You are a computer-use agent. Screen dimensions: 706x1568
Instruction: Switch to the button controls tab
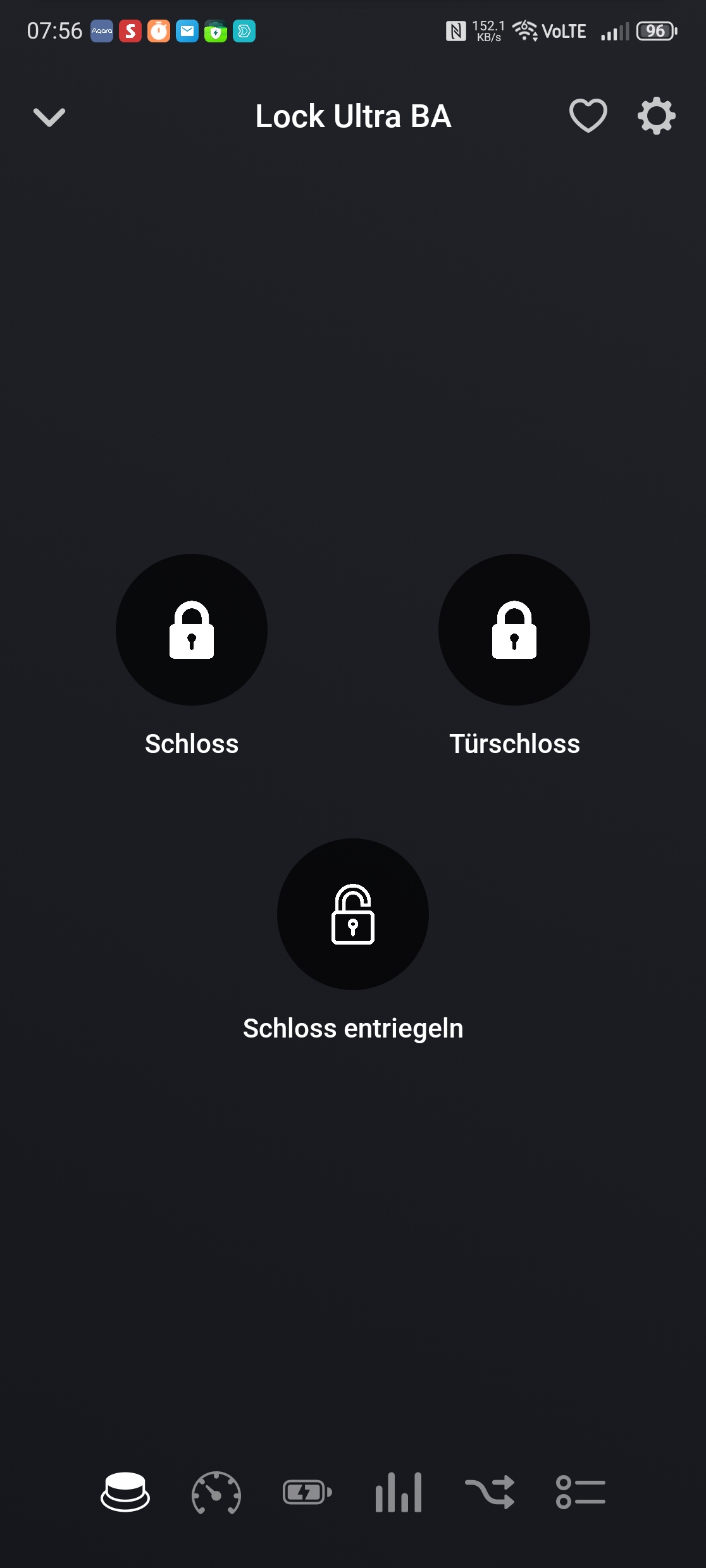click(x=125, y=1492)
